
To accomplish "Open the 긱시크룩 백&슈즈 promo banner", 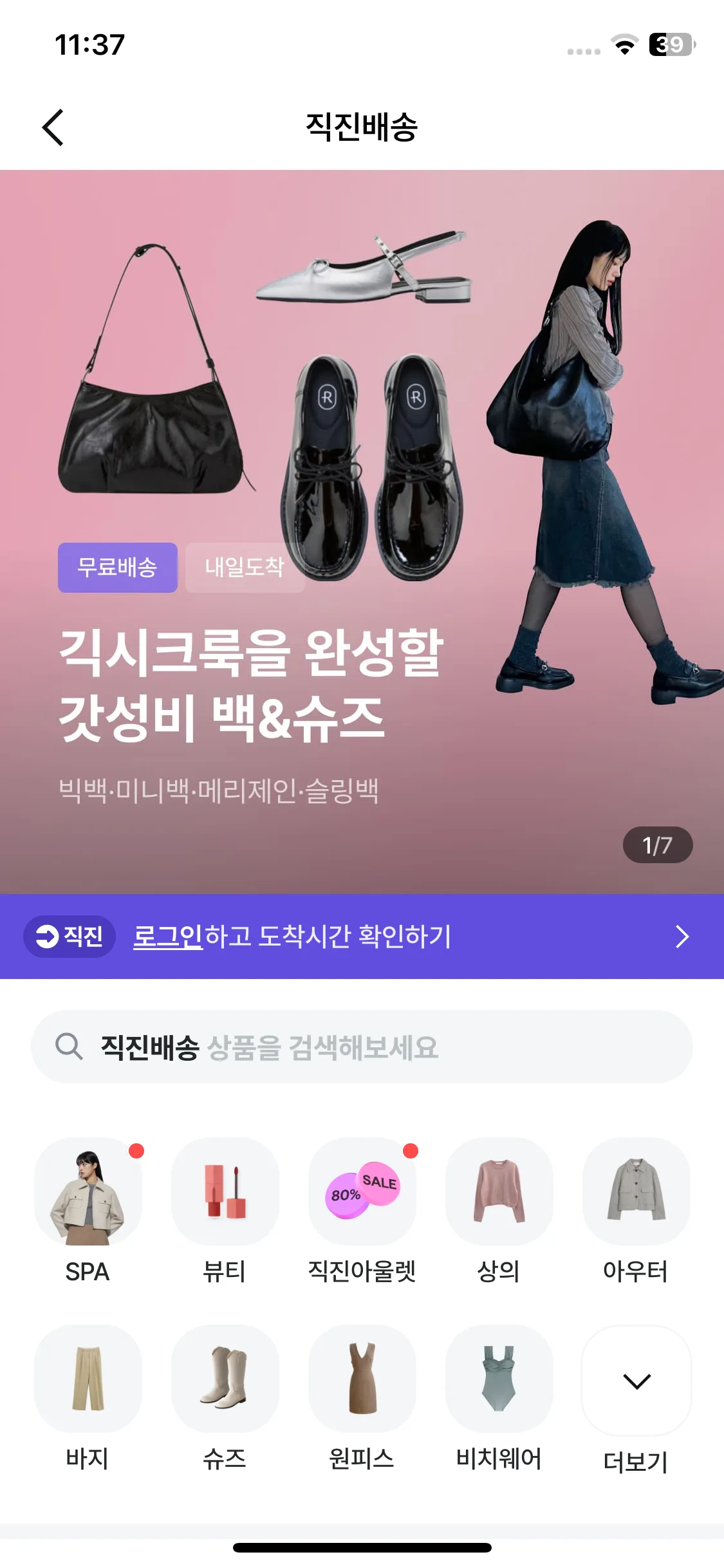I will tap(362, 531).
